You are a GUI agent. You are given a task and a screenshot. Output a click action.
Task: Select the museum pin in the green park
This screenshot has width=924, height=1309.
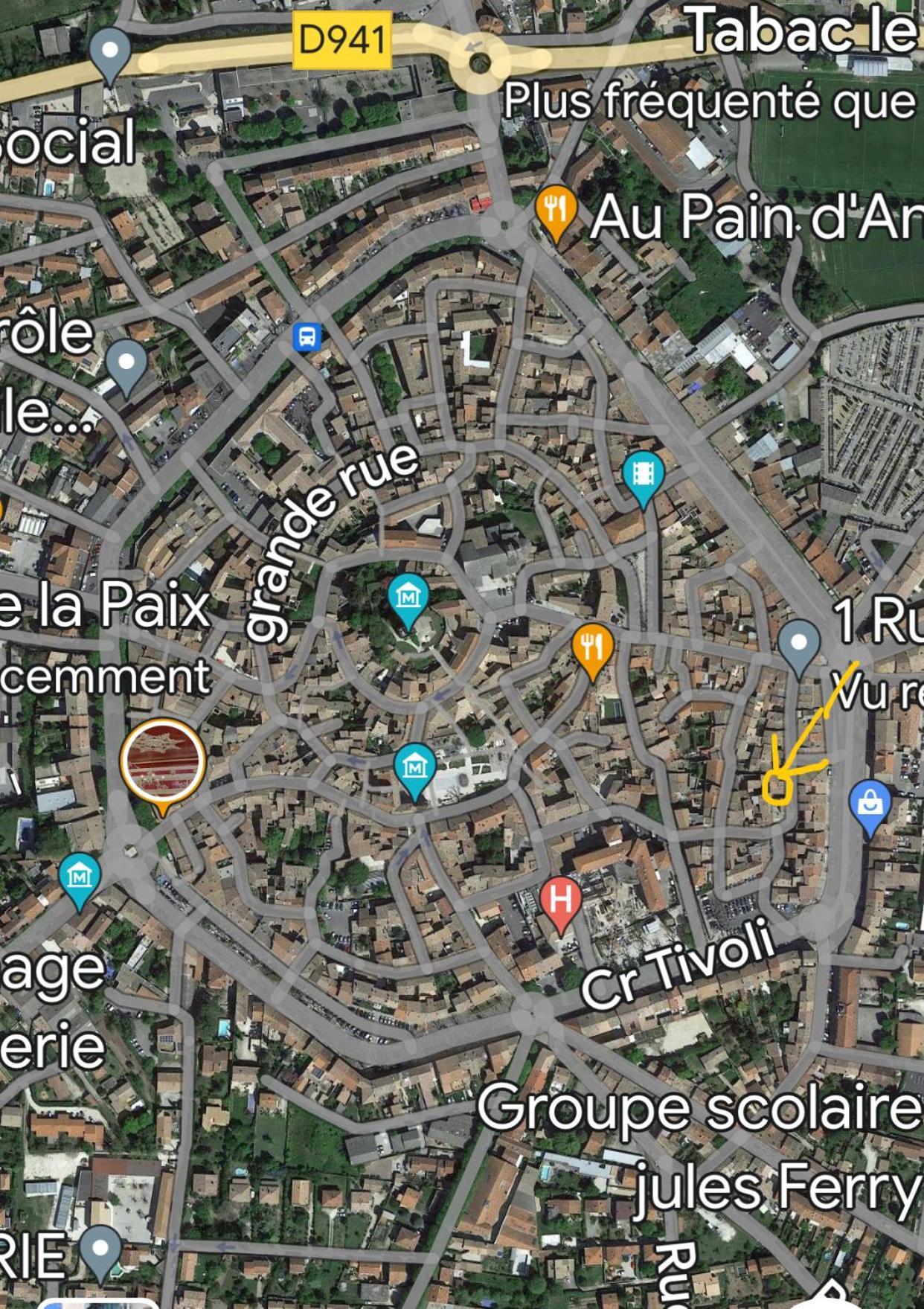(x=408, y=598)
